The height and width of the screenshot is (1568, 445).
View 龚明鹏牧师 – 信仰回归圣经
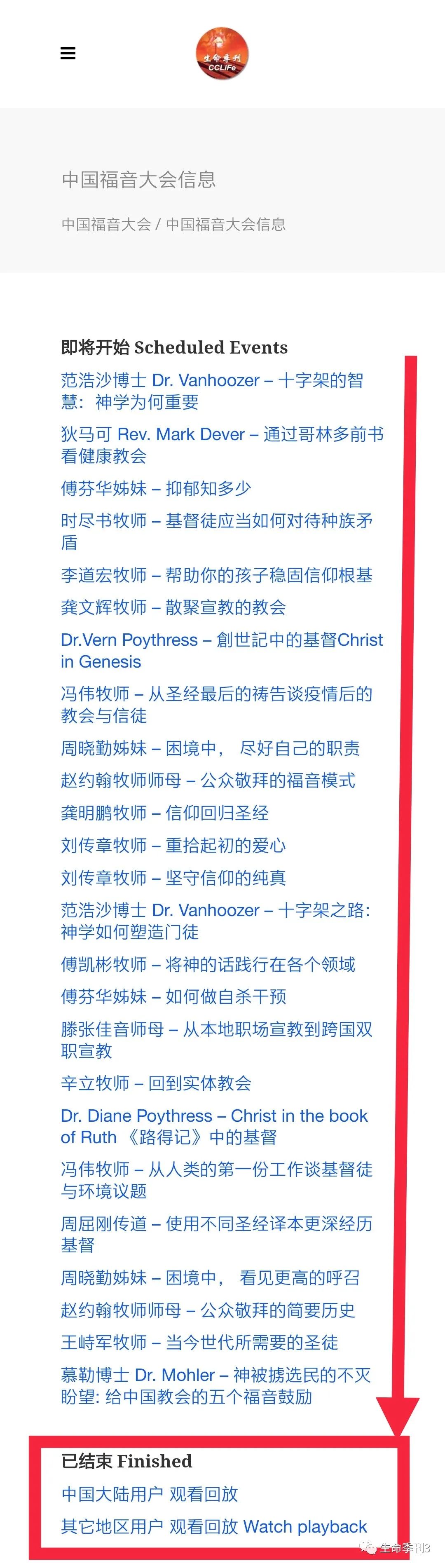click(164, 813)
